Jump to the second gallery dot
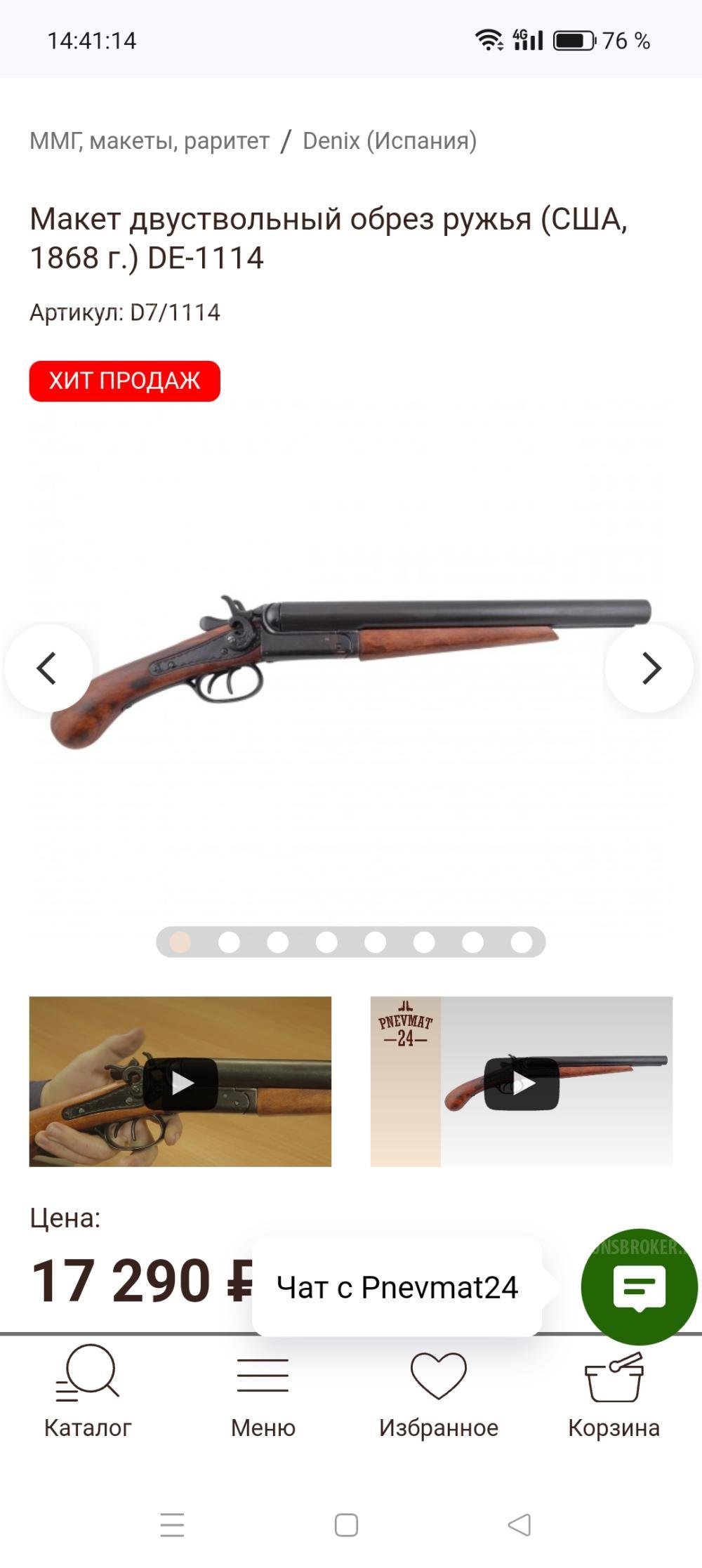The height and width of the screenshot is (1568, 702). [x=229, y=942]
